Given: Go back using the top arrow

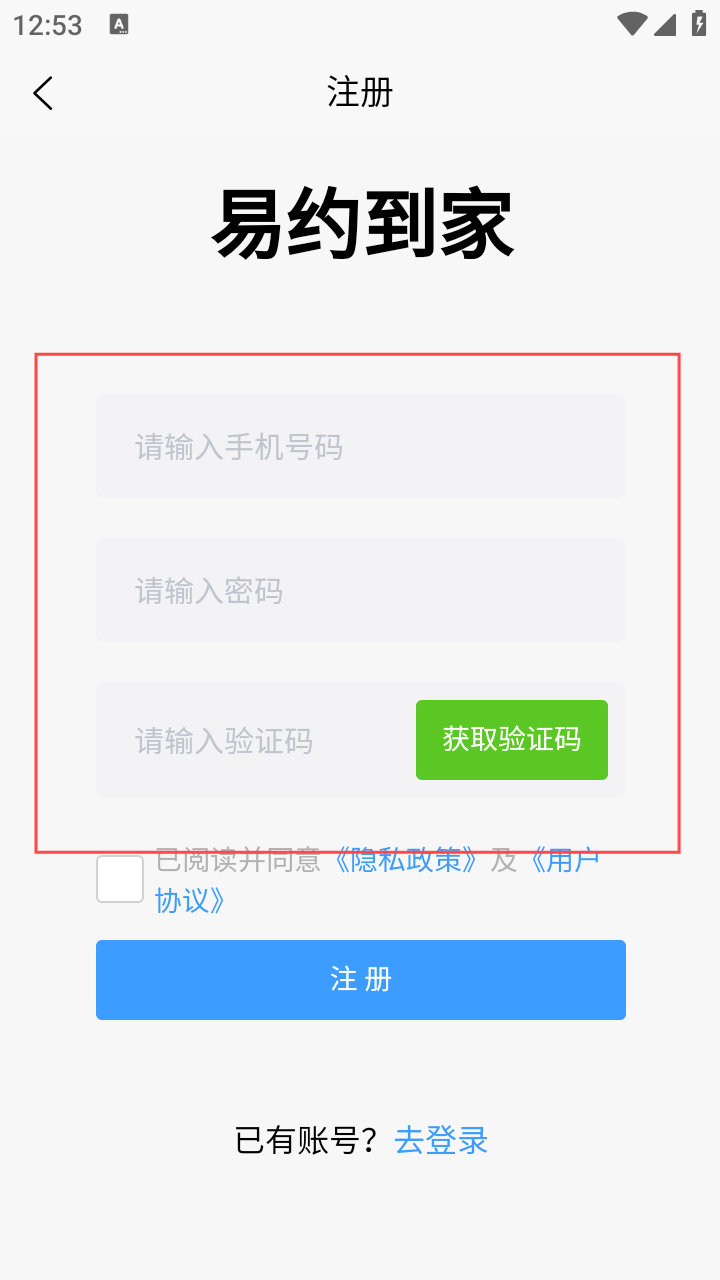Looking at the screenshot, I should (x=42, y=93).
